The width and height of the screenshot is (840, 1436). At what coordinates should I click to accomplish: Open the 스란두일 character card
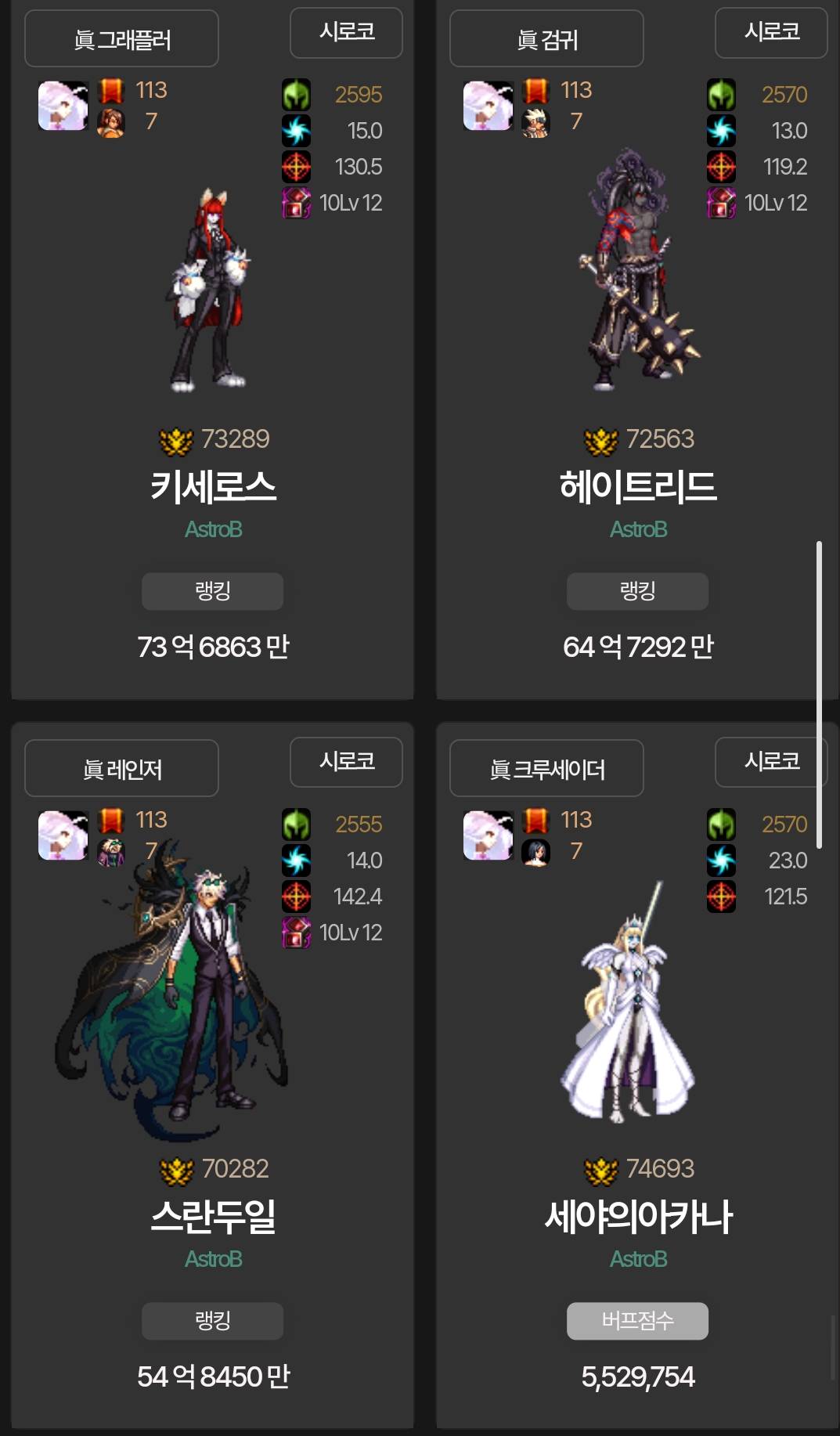point(213,1216)
